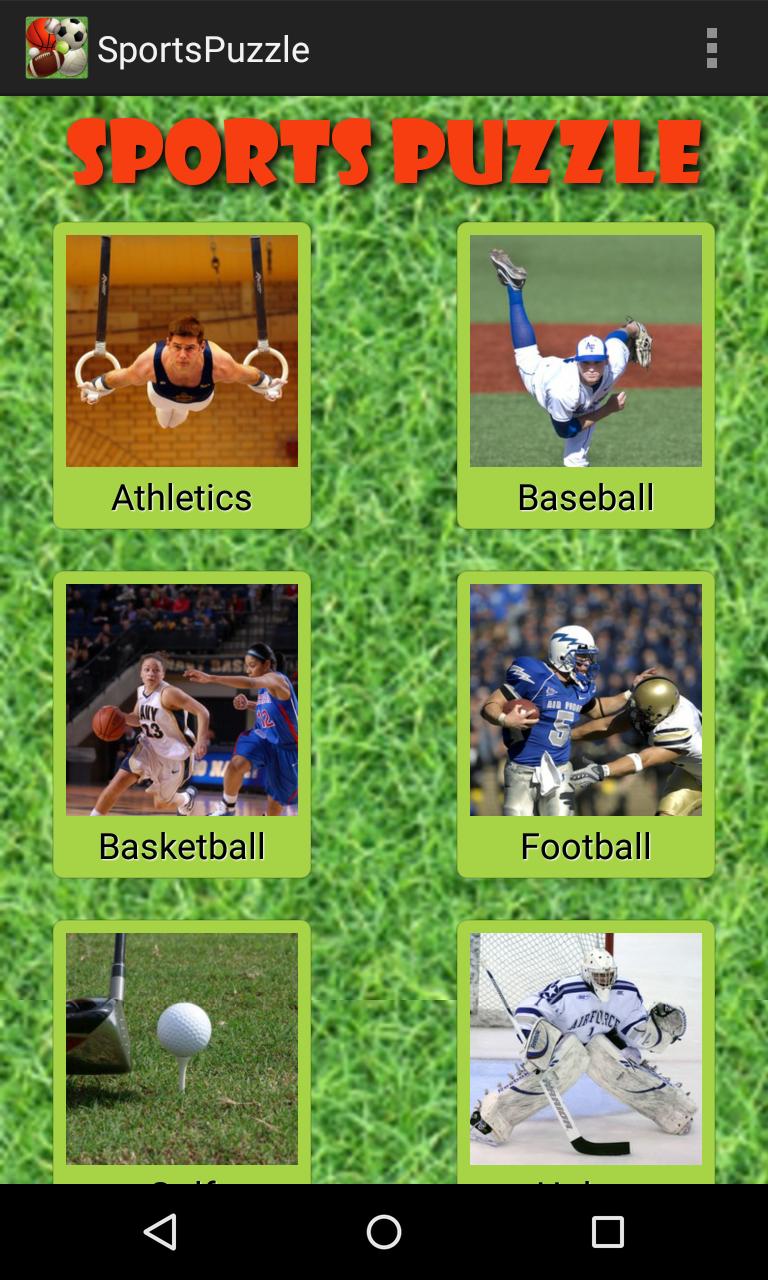Viewport: 768px width, 1280px height.
Task: Tap the SportsPuzzle app icon in the action bar
Action: (56, 47)
